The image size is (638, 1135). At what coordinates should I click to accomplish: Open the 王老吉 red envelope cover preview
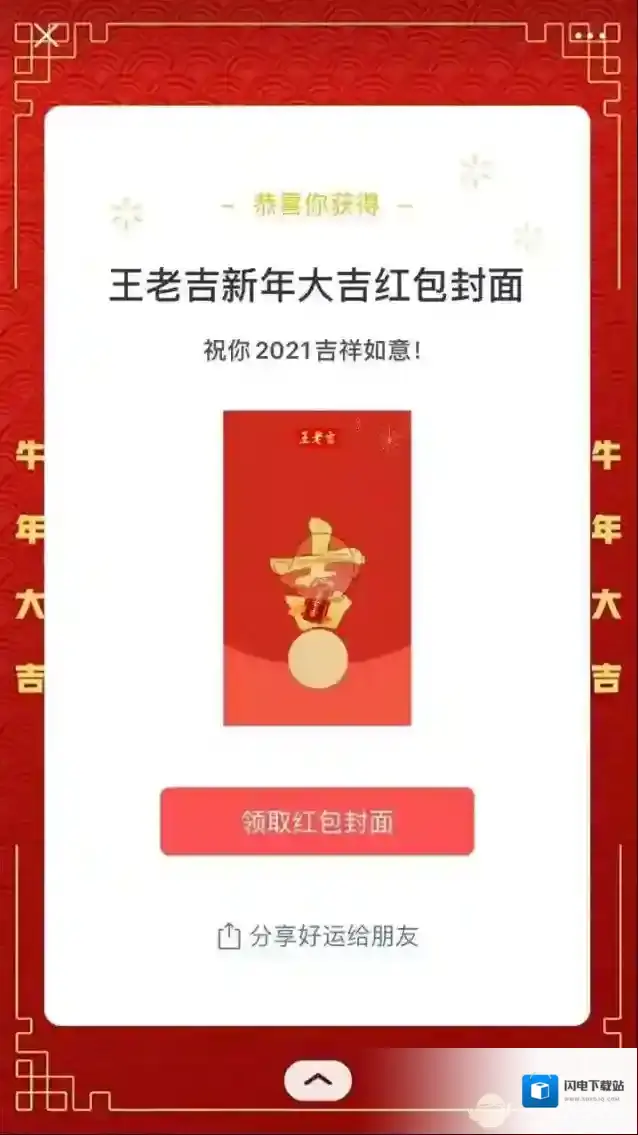[x=317, y=567]
